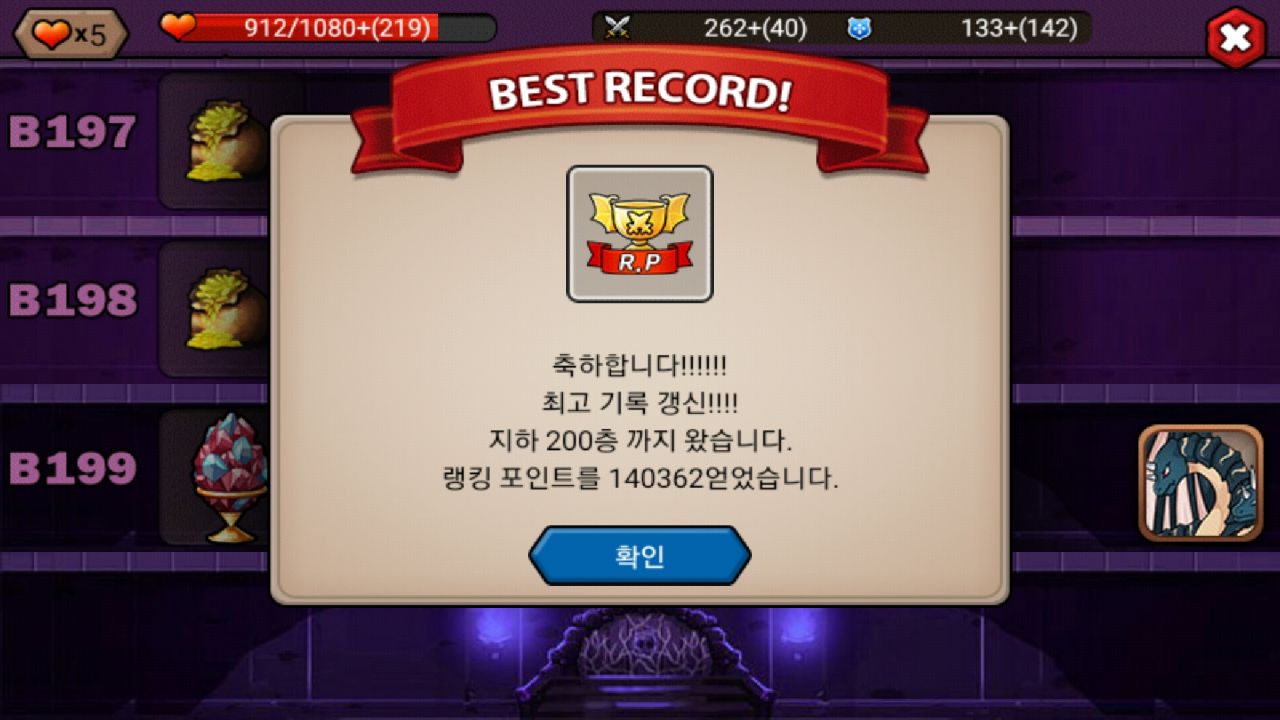Tap the dragon monster tile on B199
Image resolution: width=1280 pixels, height=720 pixels.
[1200, 483]
